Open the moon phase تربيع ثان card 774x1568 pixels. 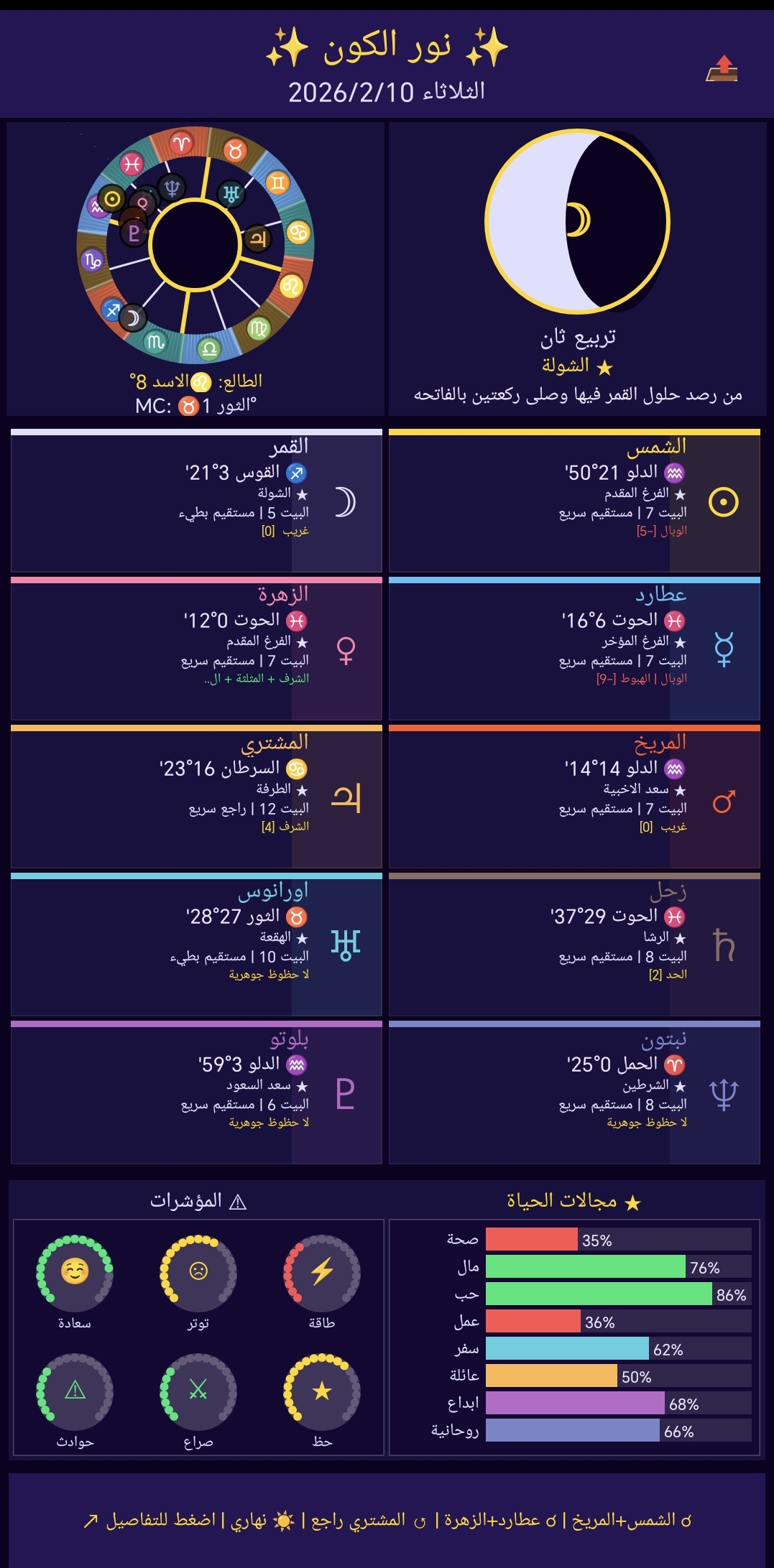click(x=577, y=268)
